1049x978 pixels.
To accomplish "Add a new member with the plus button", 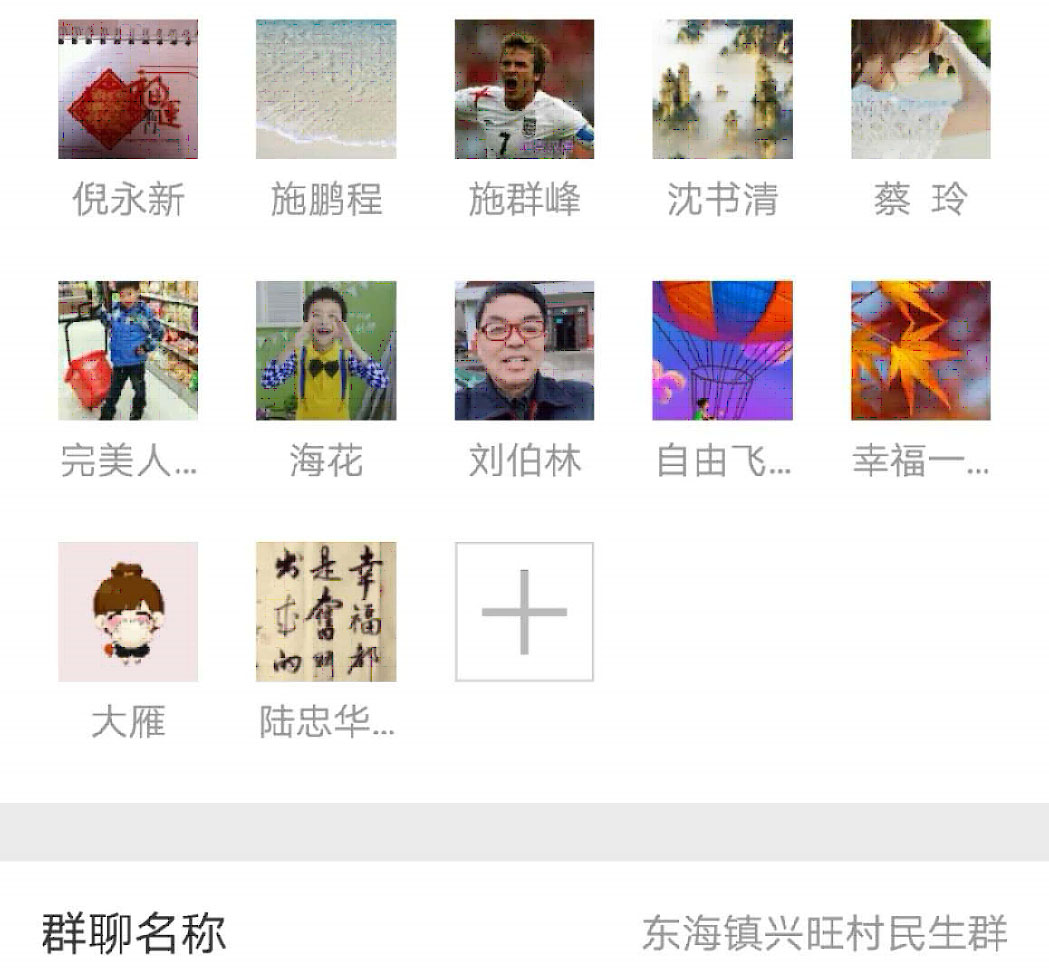I will (x=524, y=612).
